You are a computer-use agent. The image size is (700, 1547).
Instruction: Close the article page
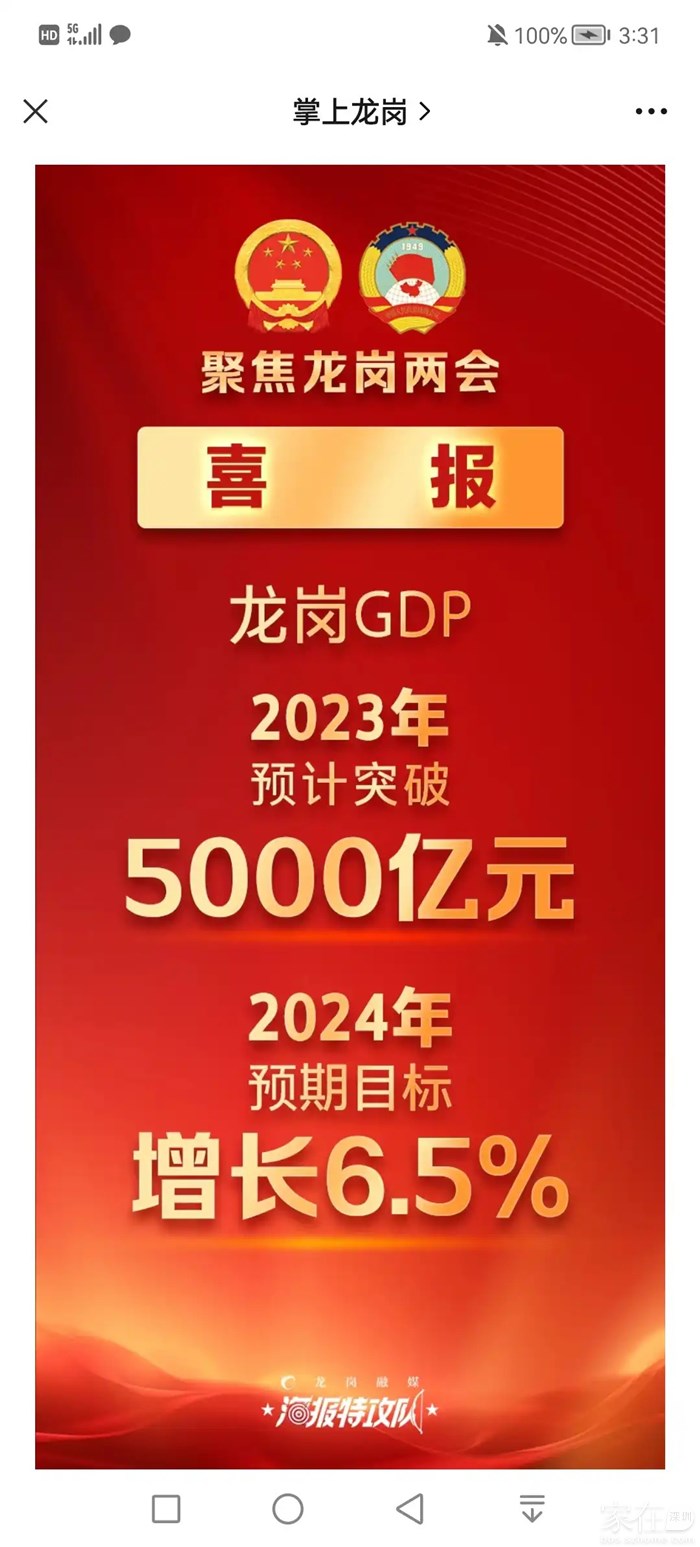tap(35, 112)
